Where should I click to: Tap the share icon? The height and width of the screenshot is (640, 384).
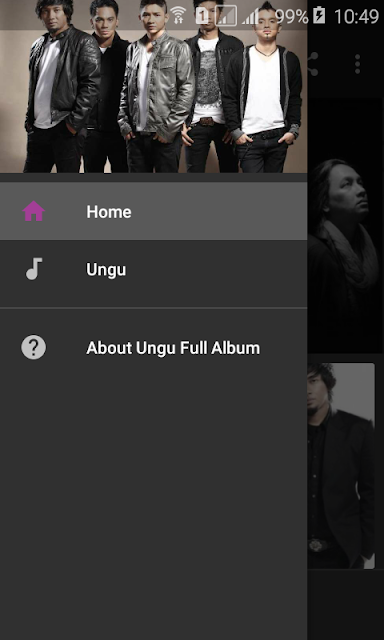pos(313,64)
